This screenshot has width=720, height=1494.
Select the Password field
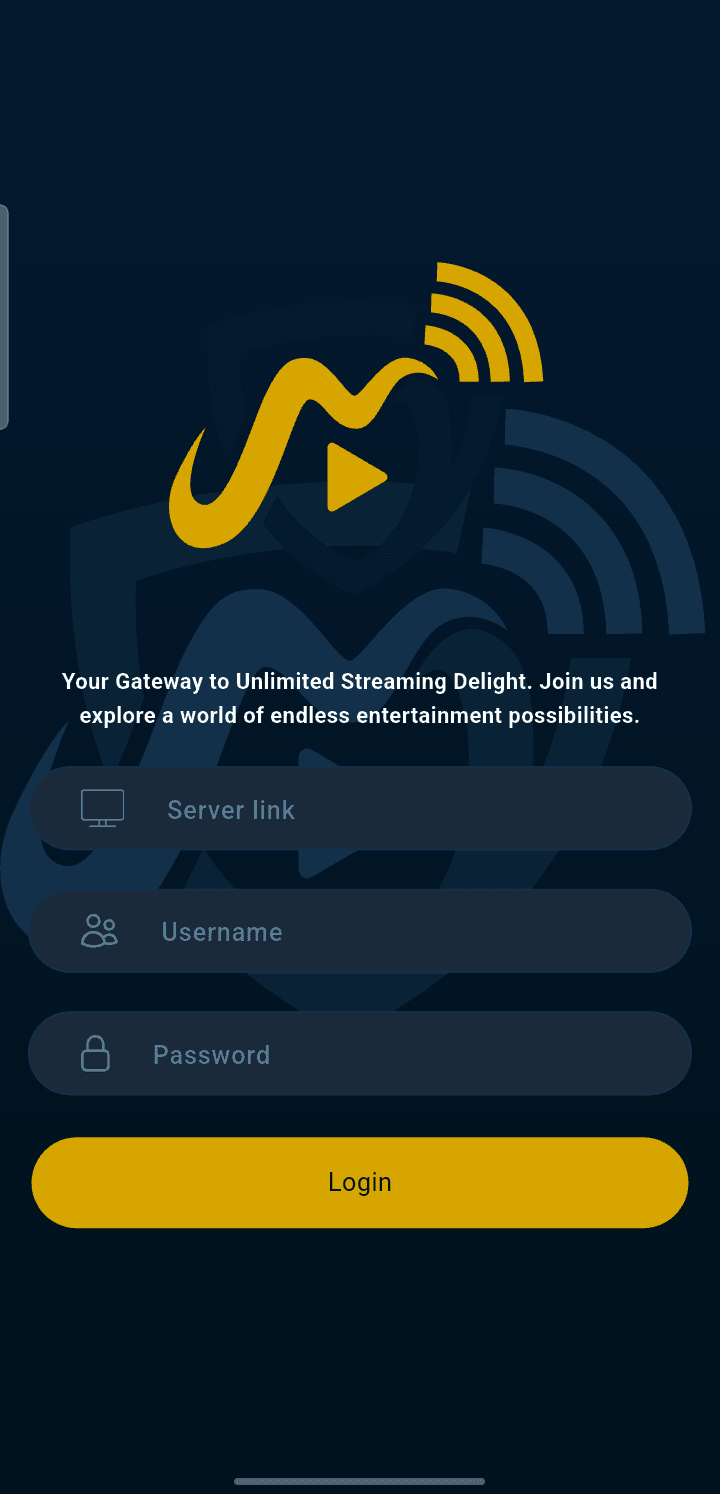[360, 1054]
